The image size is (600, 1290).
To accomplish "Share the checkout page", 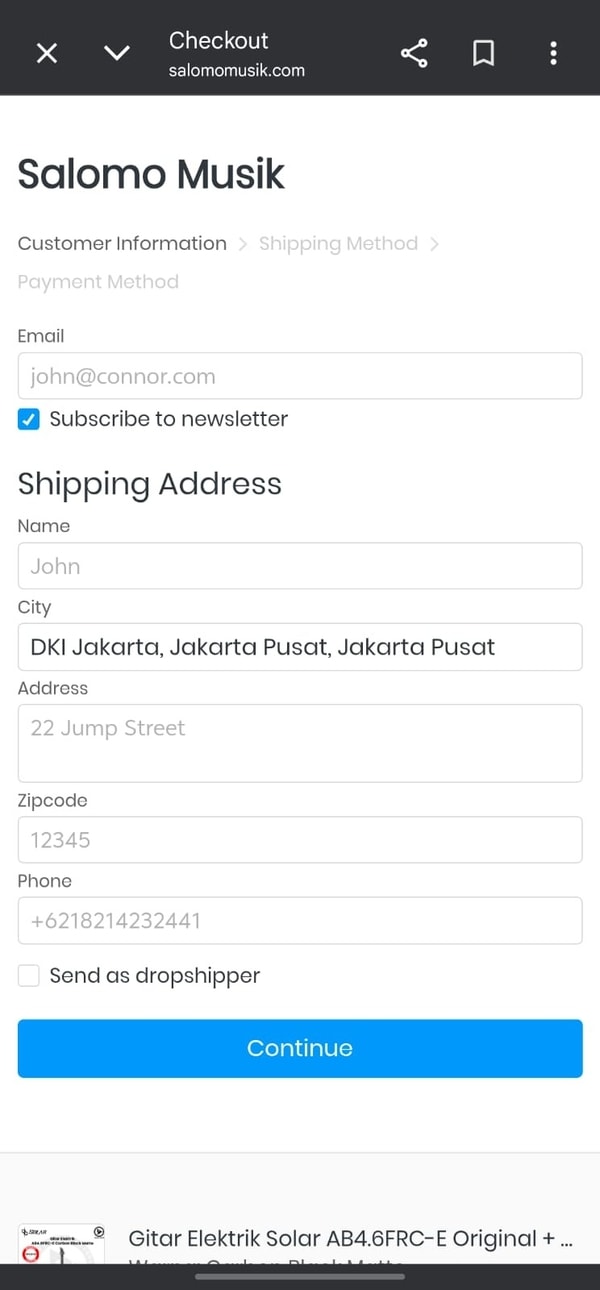I will (414, 53).
